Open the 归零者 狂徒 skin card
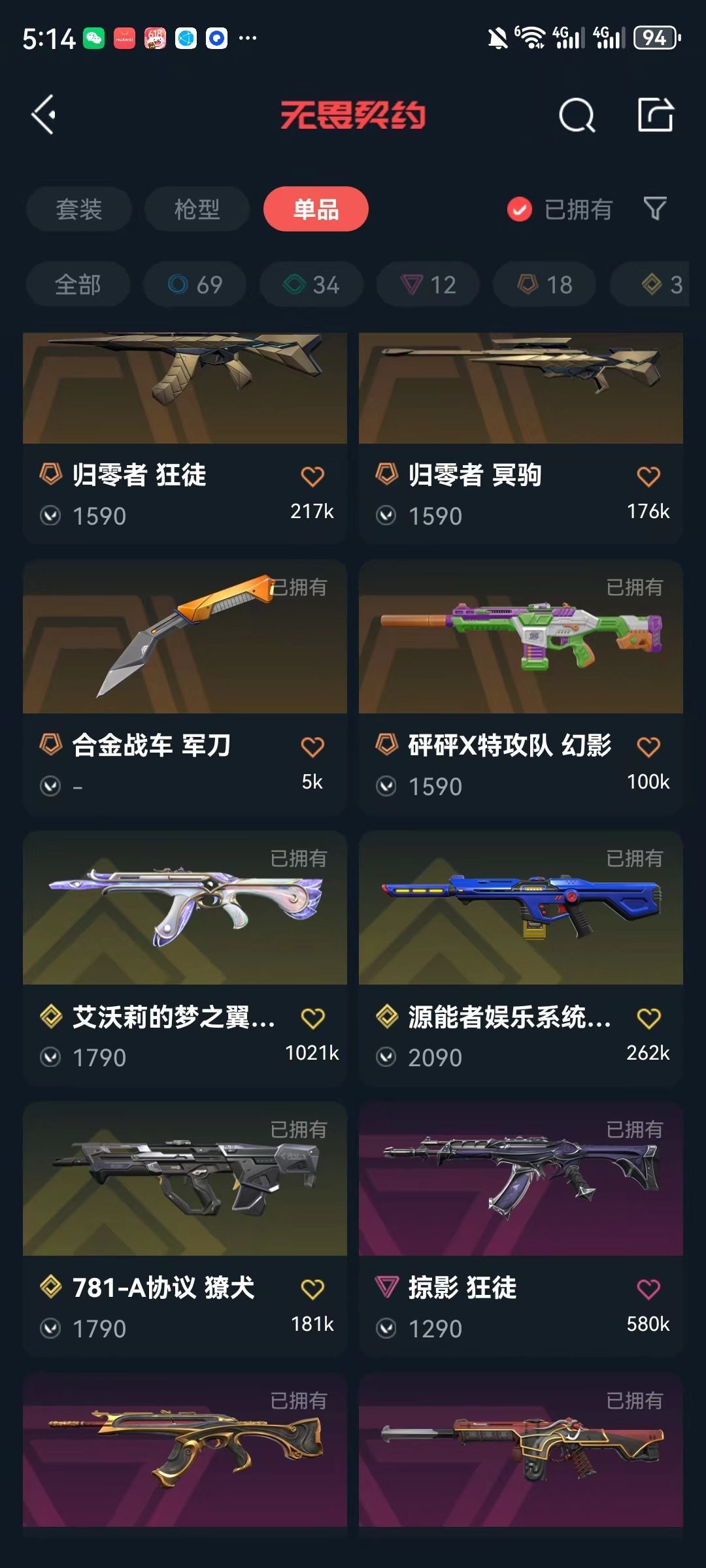 click(x=185, y=438)
